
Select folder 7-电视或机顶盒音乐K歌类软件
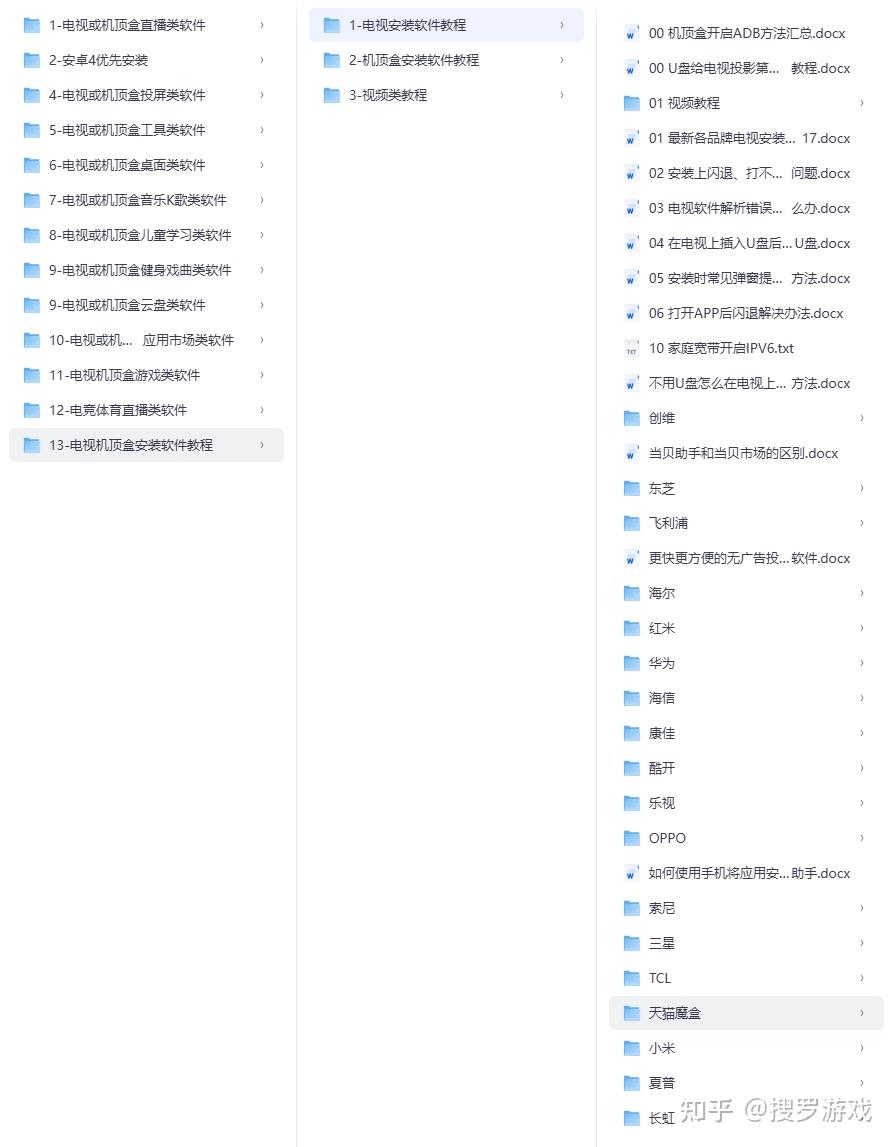click(x=137, y=200)
